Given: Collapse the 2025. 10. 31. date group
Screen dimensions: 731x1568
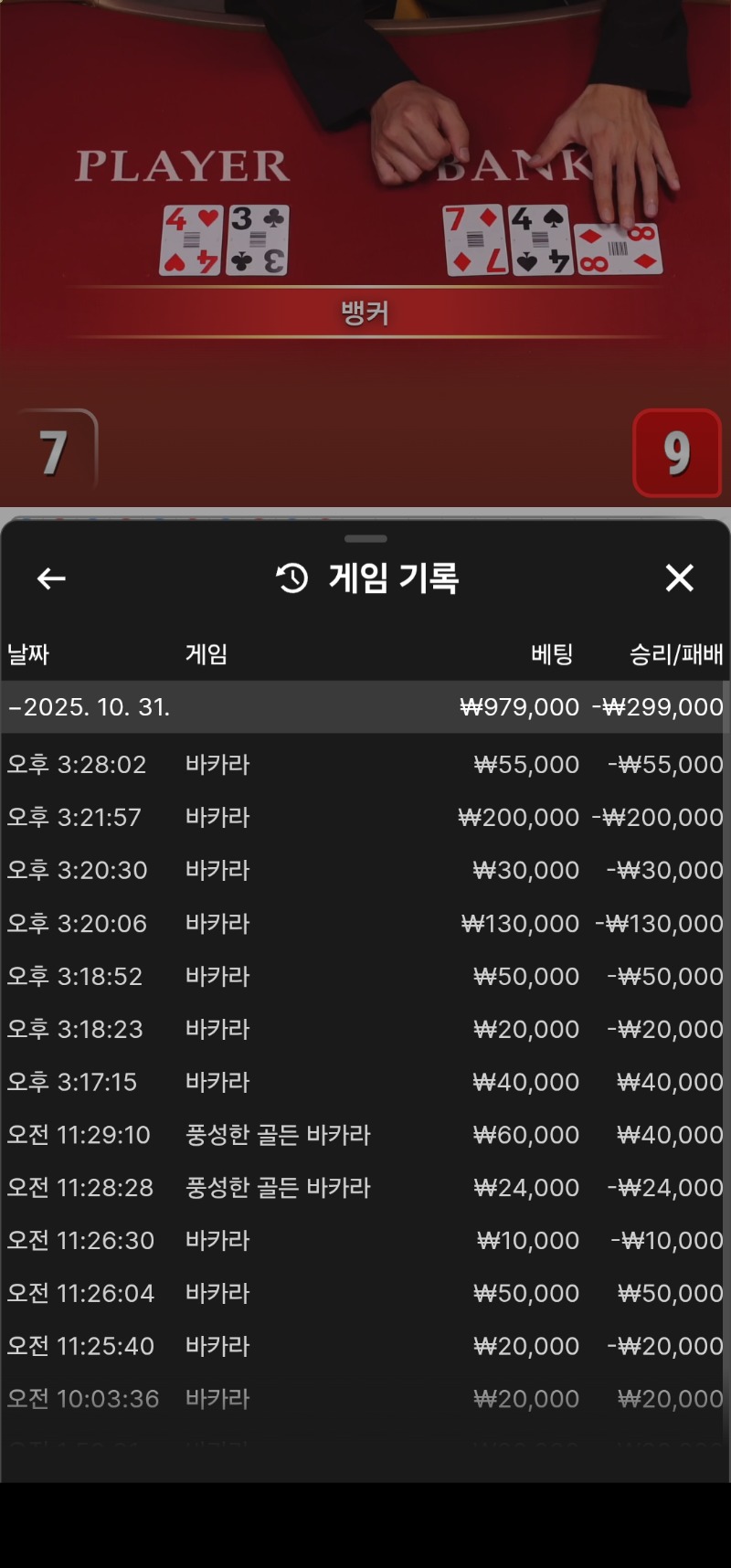Looking at the screenshot, I should [90, 707].
